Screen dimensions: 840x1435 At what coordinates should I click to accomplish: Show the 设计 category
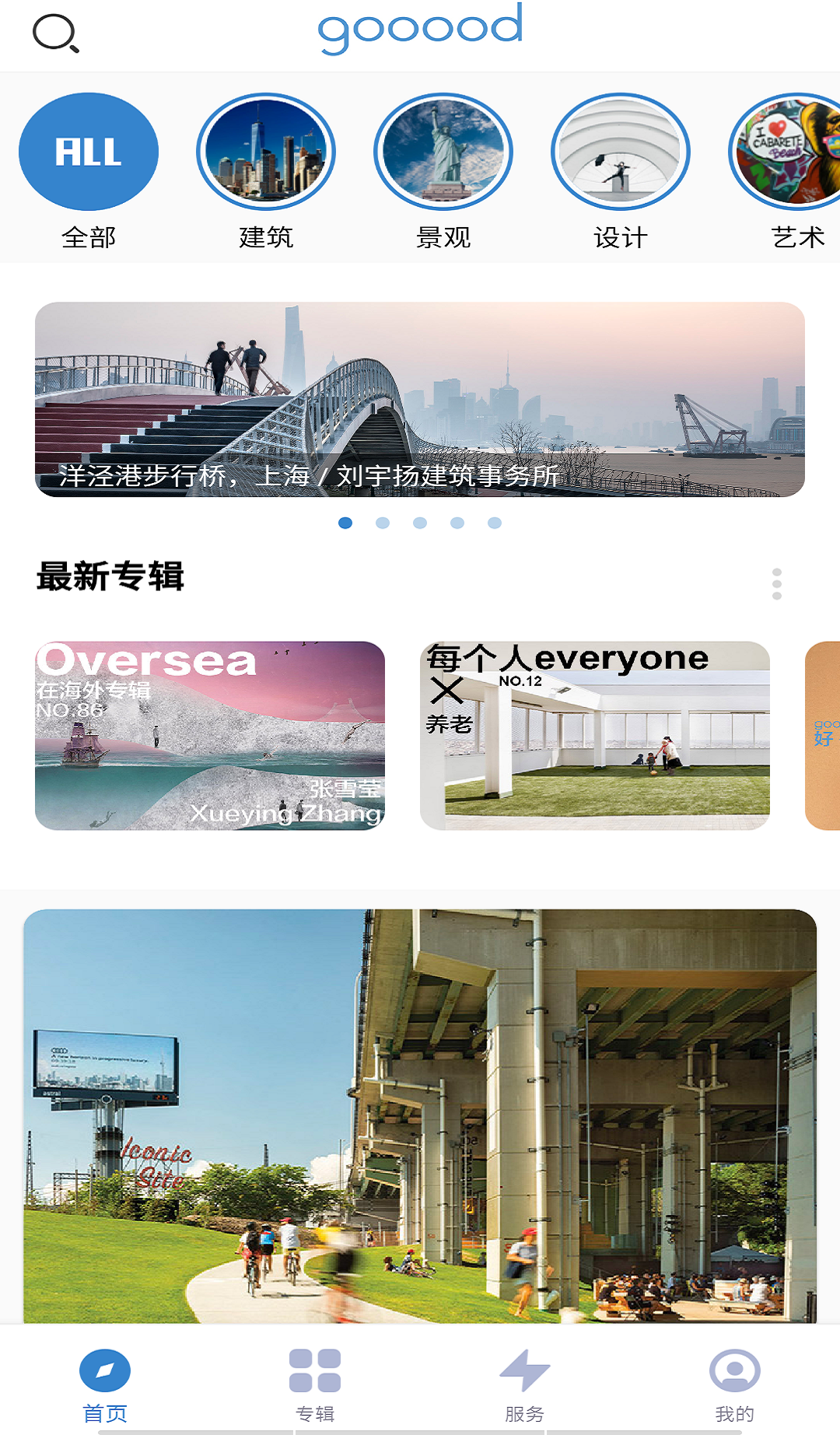click(x=621, y=152)
